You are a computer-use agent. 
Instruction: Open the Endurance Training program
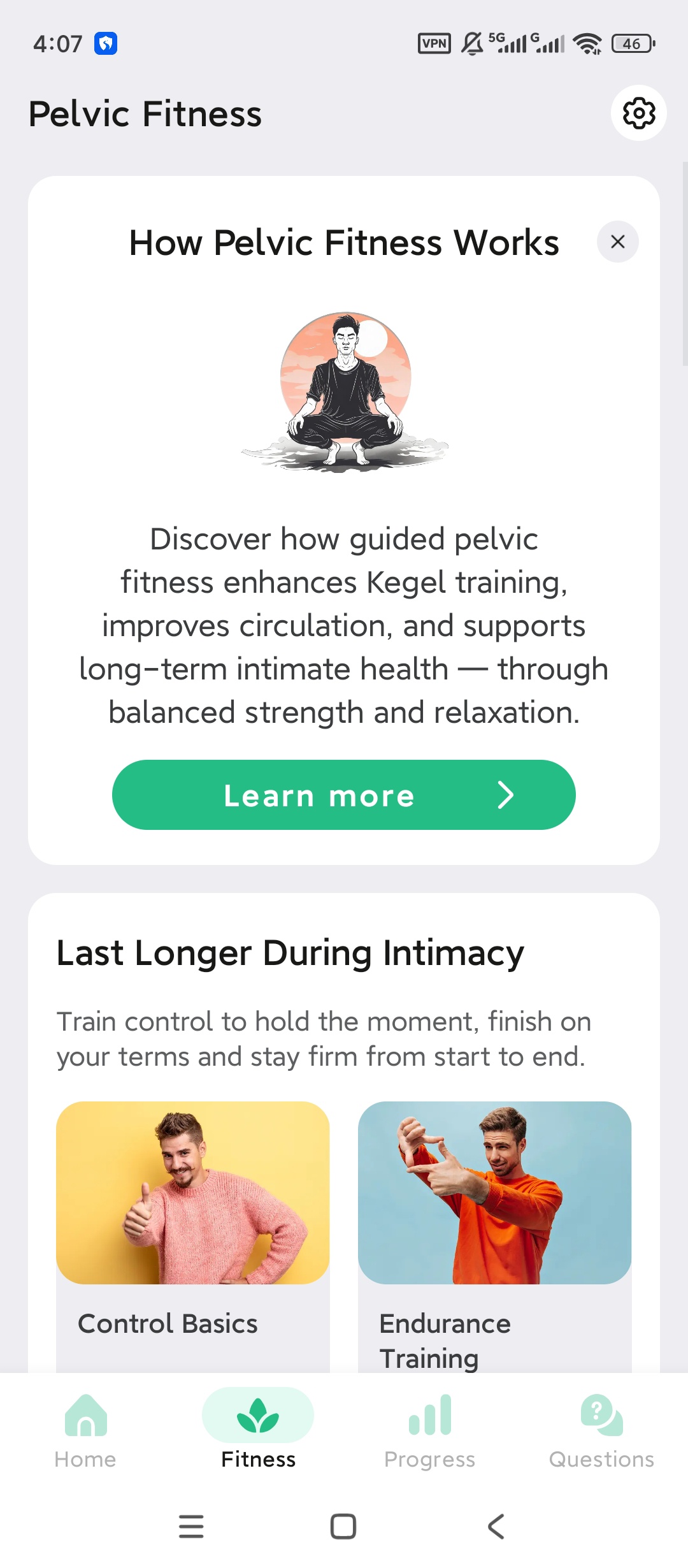(x=495, y=1237)
